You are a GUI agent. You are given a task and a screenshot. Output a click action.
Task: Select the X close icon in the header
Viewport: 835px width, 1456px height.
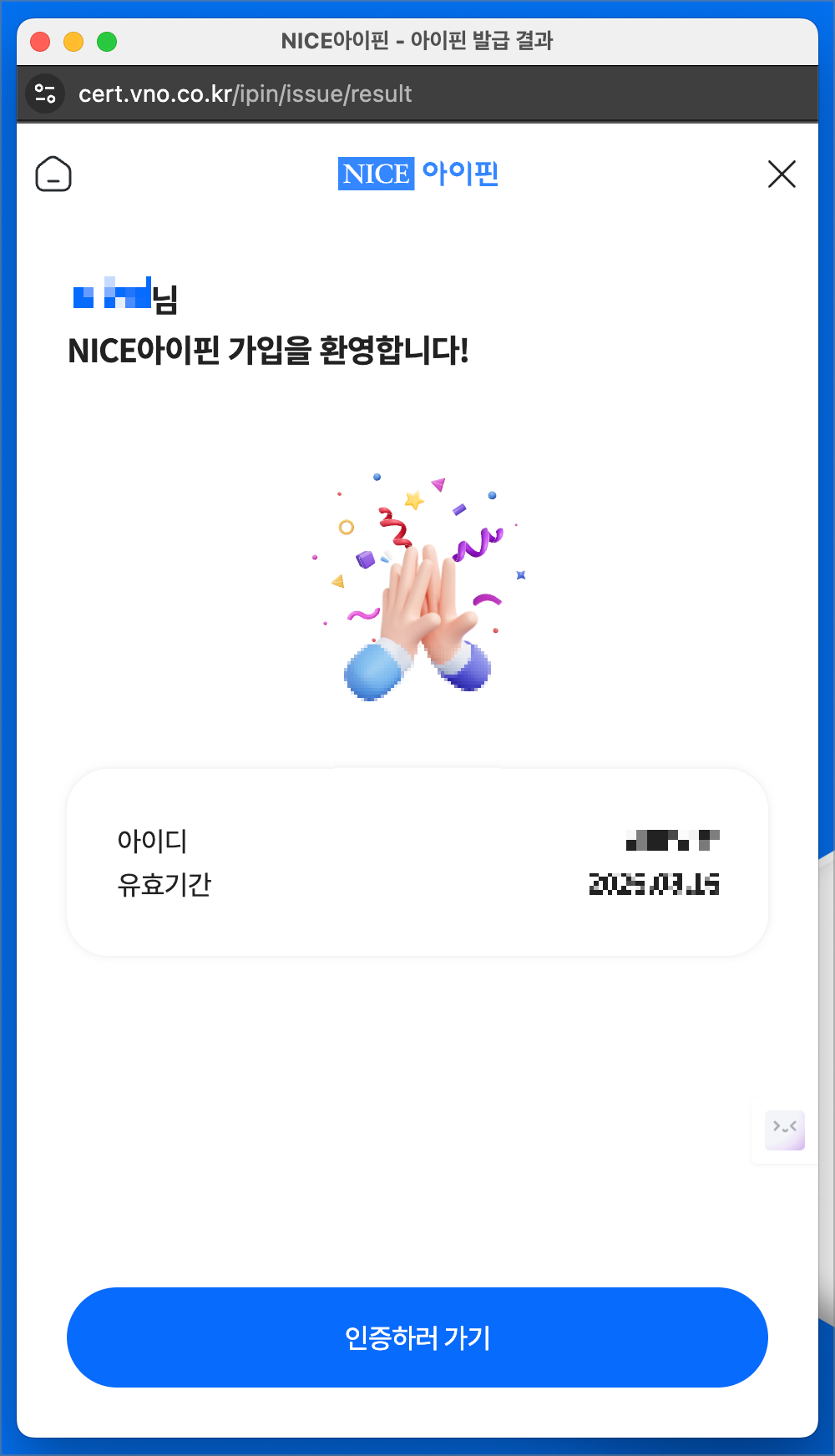point(782,174)
